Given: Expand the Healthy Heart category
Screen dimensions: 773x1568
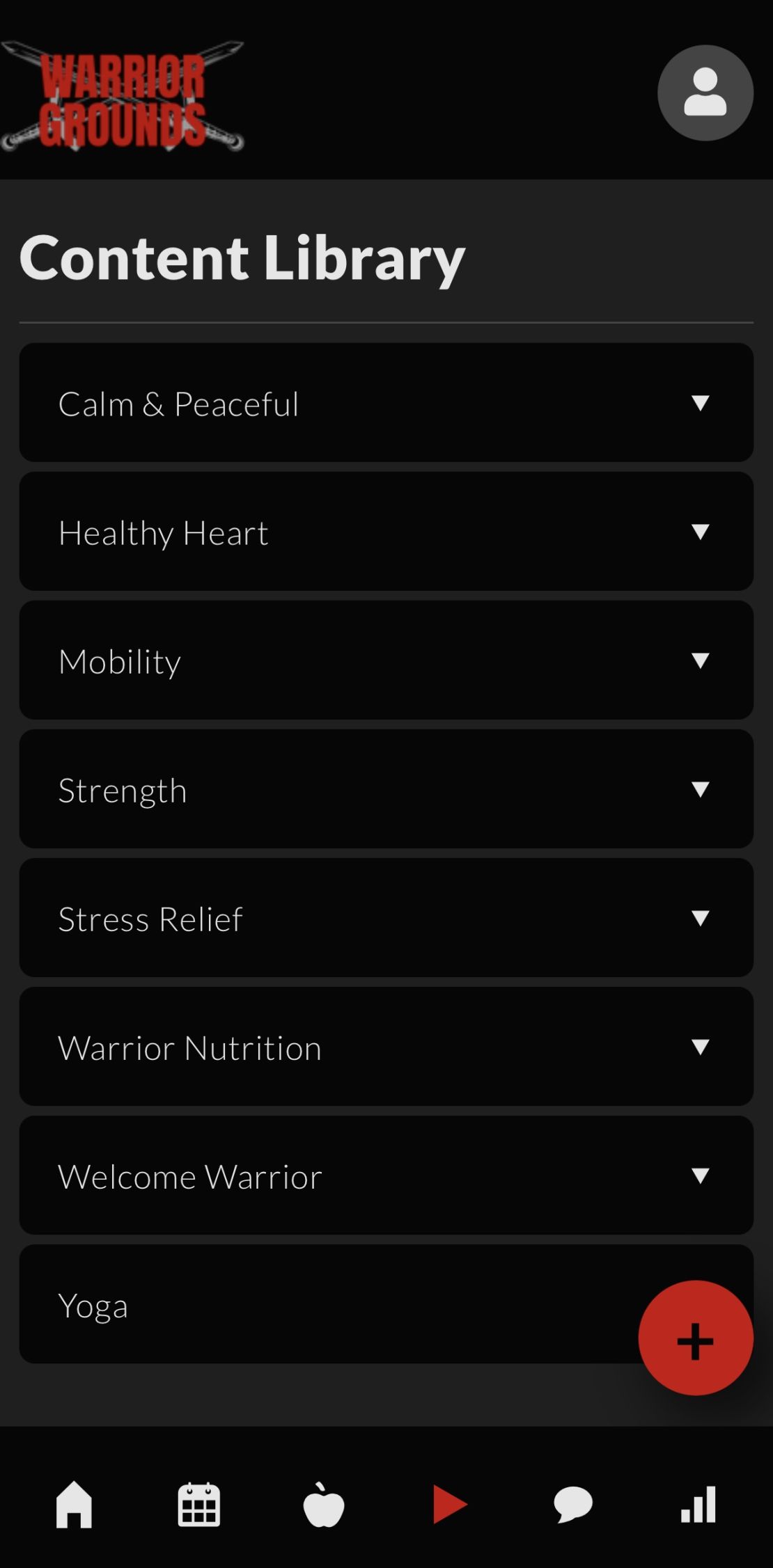Looking at the screenshot, I should click(x=386, y=532).
